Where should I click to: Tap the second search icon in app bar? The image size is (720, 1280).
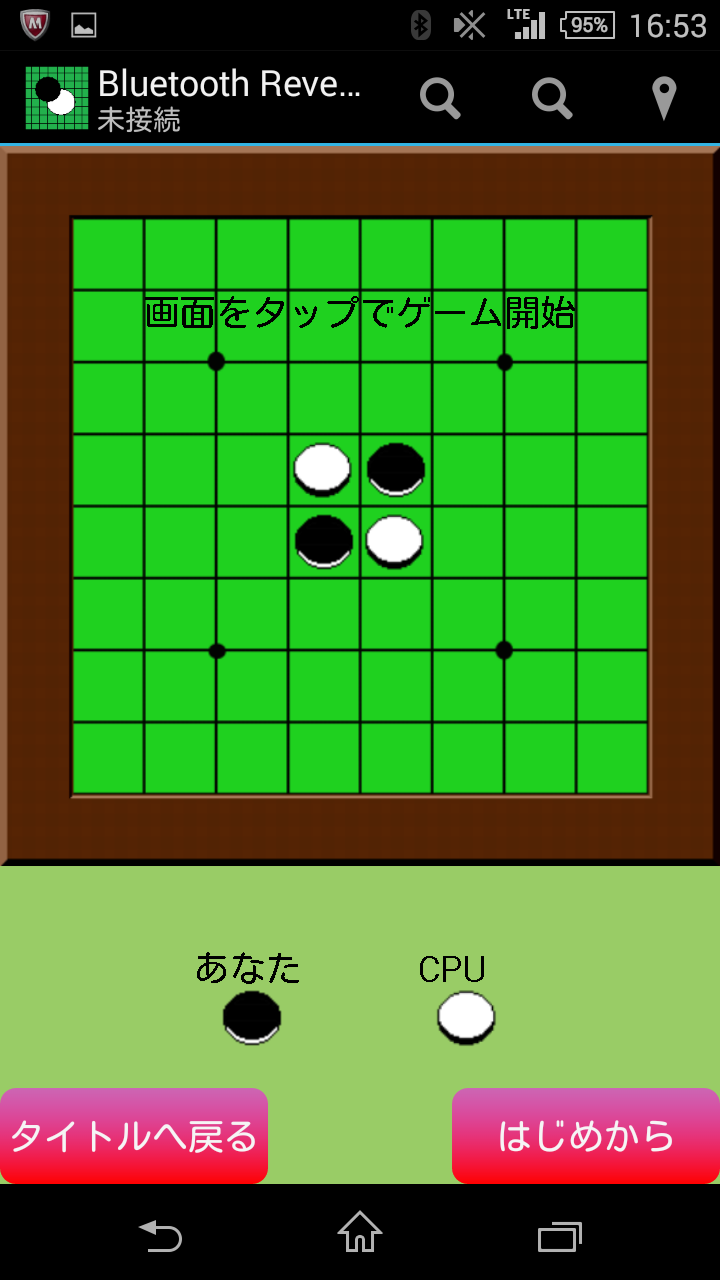tap(552, 98)
